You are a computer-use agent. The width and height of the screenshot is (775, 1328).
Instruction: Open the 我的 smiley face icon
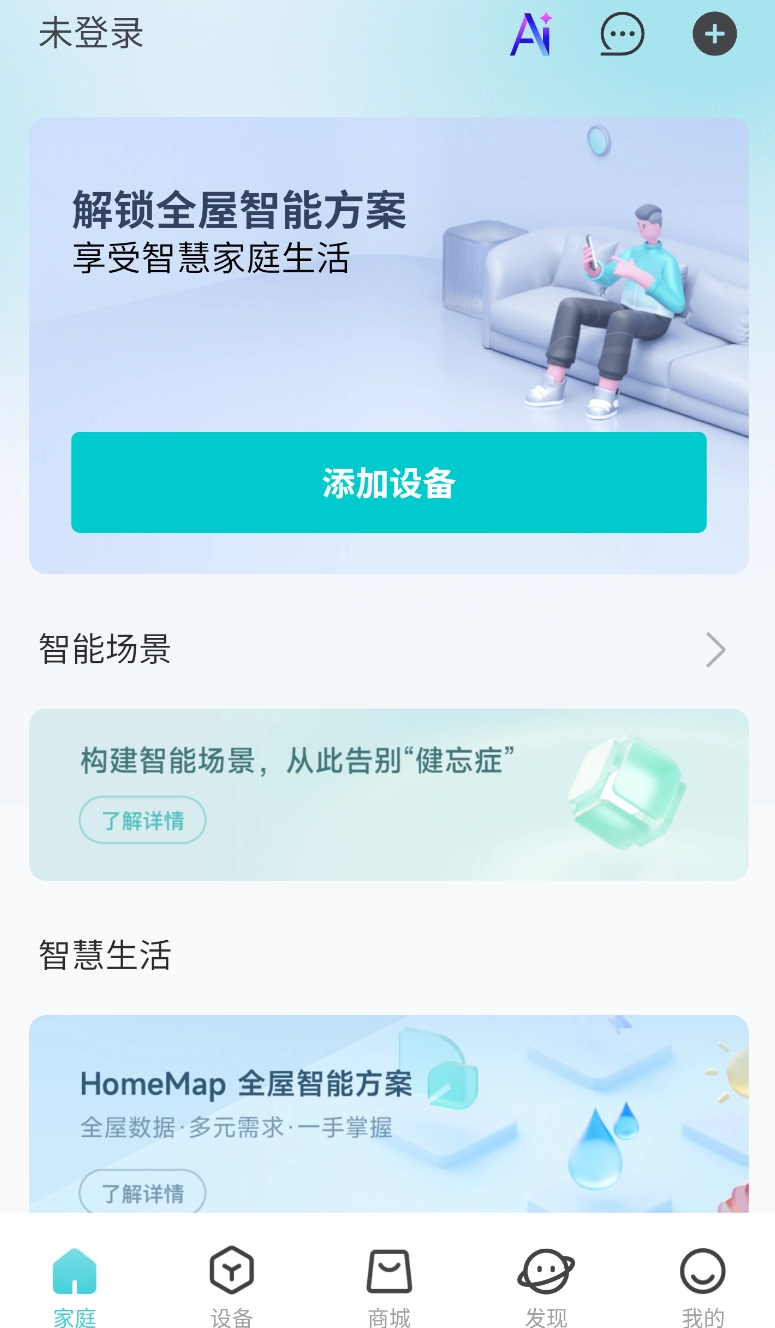pyautogui.click(x=701, y=1270)
